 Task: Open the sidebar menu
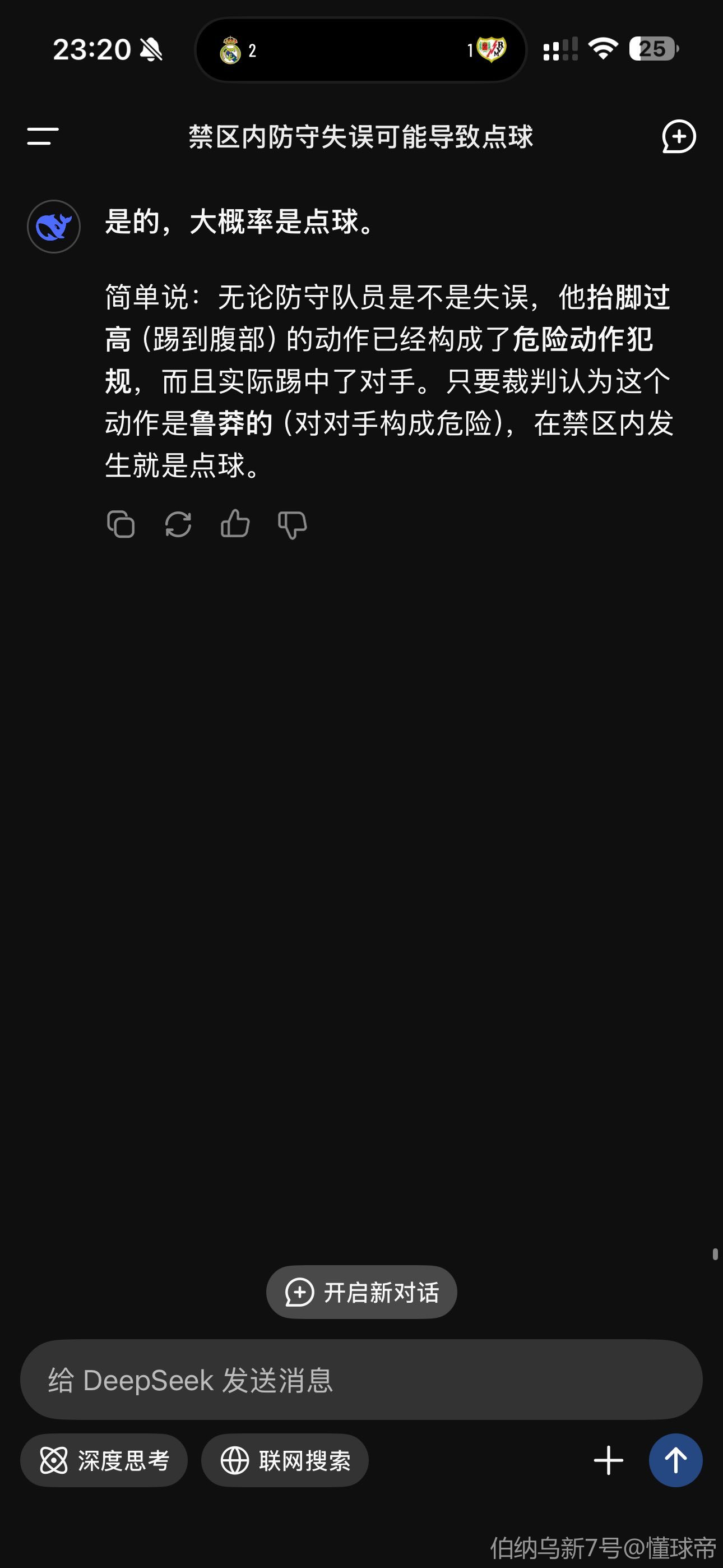coord(43,136)
